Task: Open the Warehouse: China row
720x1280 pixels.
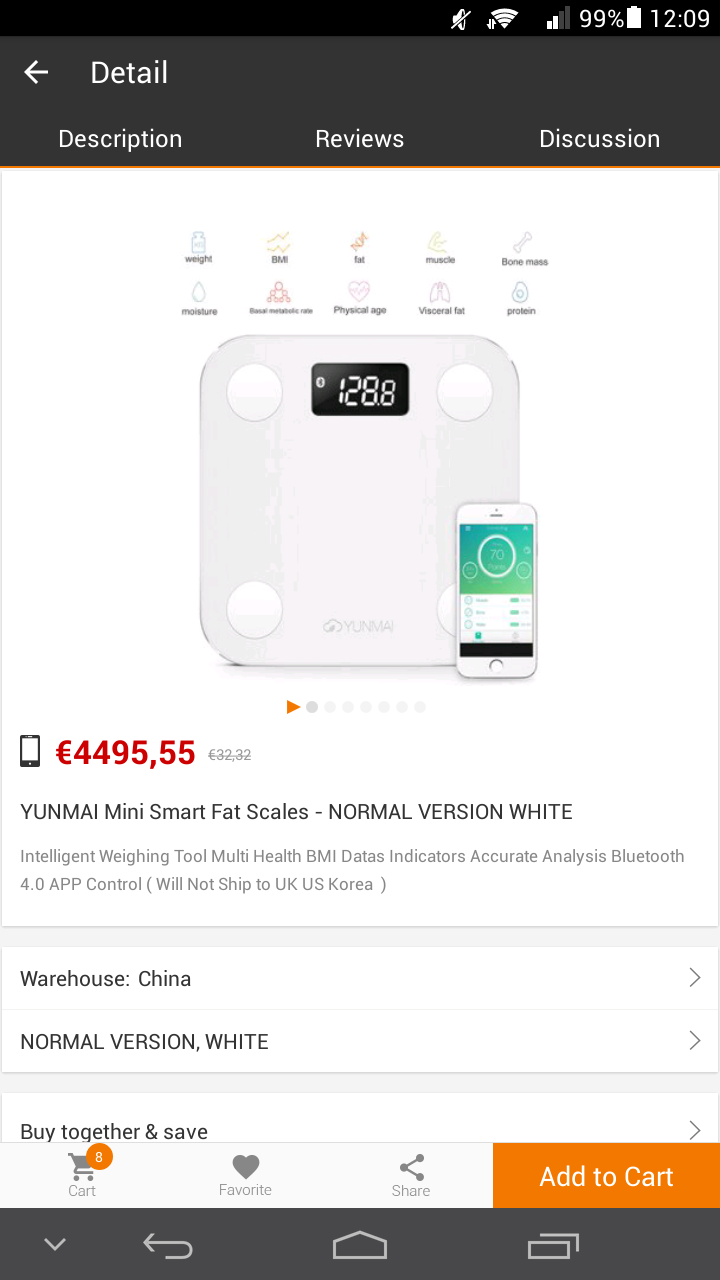Action: point(360,978)
